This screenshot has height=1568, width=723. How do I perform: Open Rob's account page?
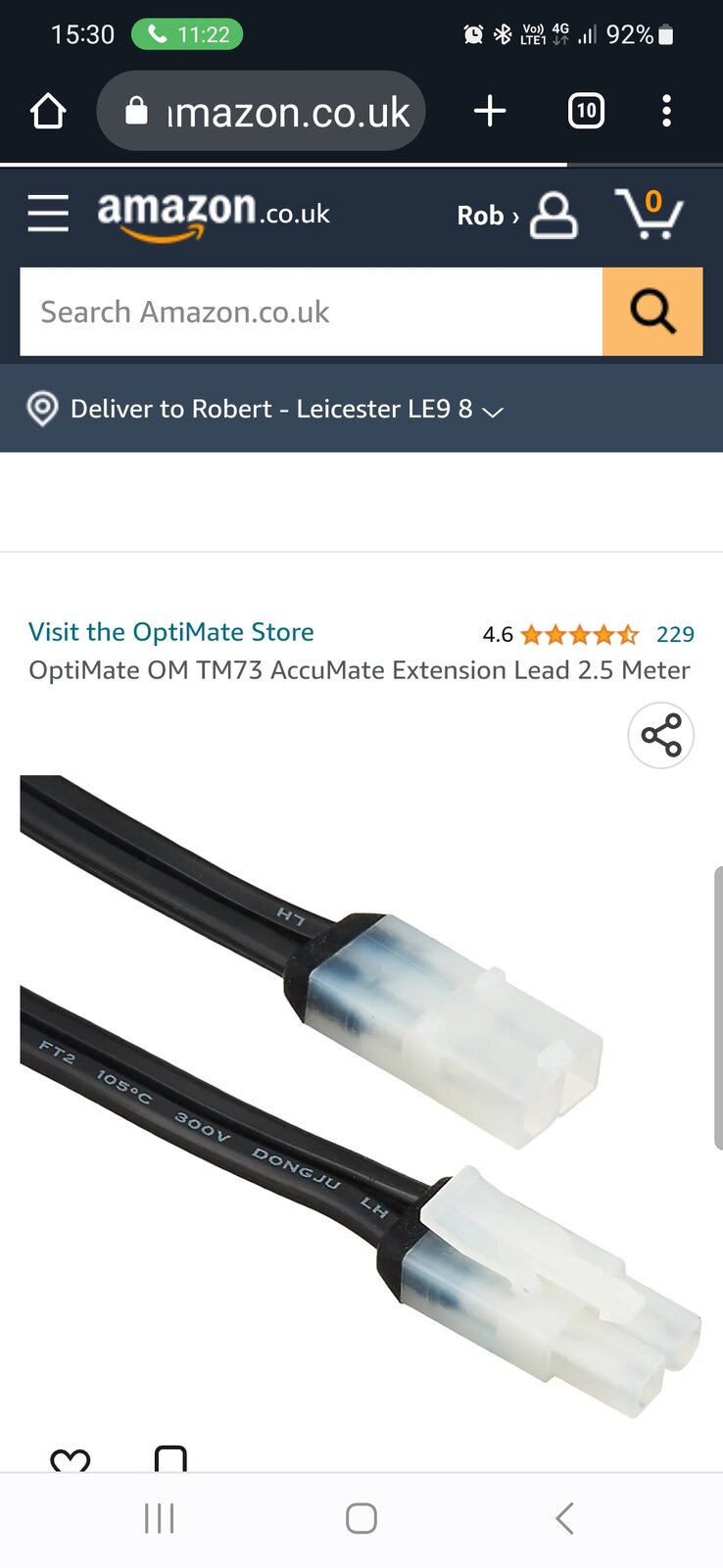pos(516,216)
